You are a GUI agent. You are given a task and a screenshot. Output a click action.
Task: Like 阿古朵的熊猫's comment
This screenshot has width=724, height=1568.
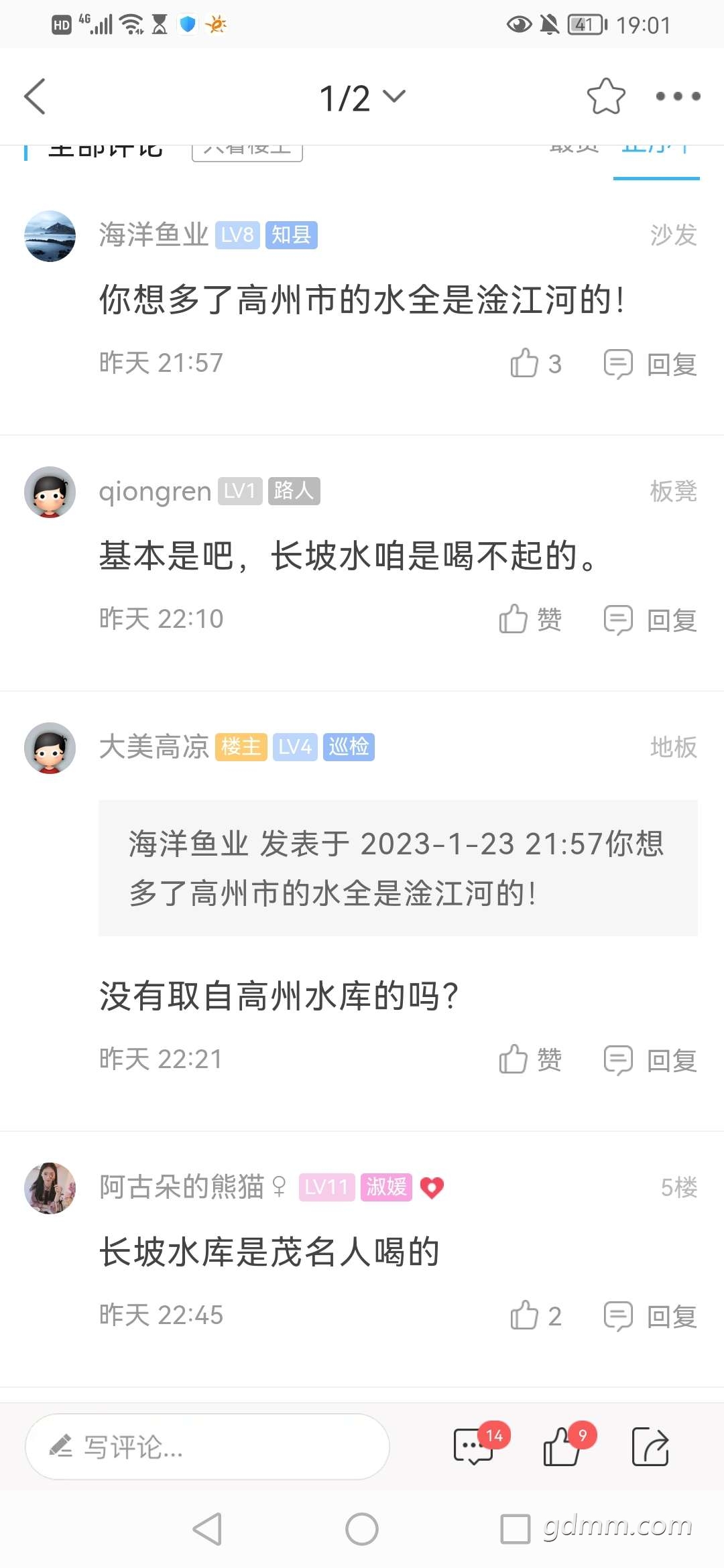536,1315
